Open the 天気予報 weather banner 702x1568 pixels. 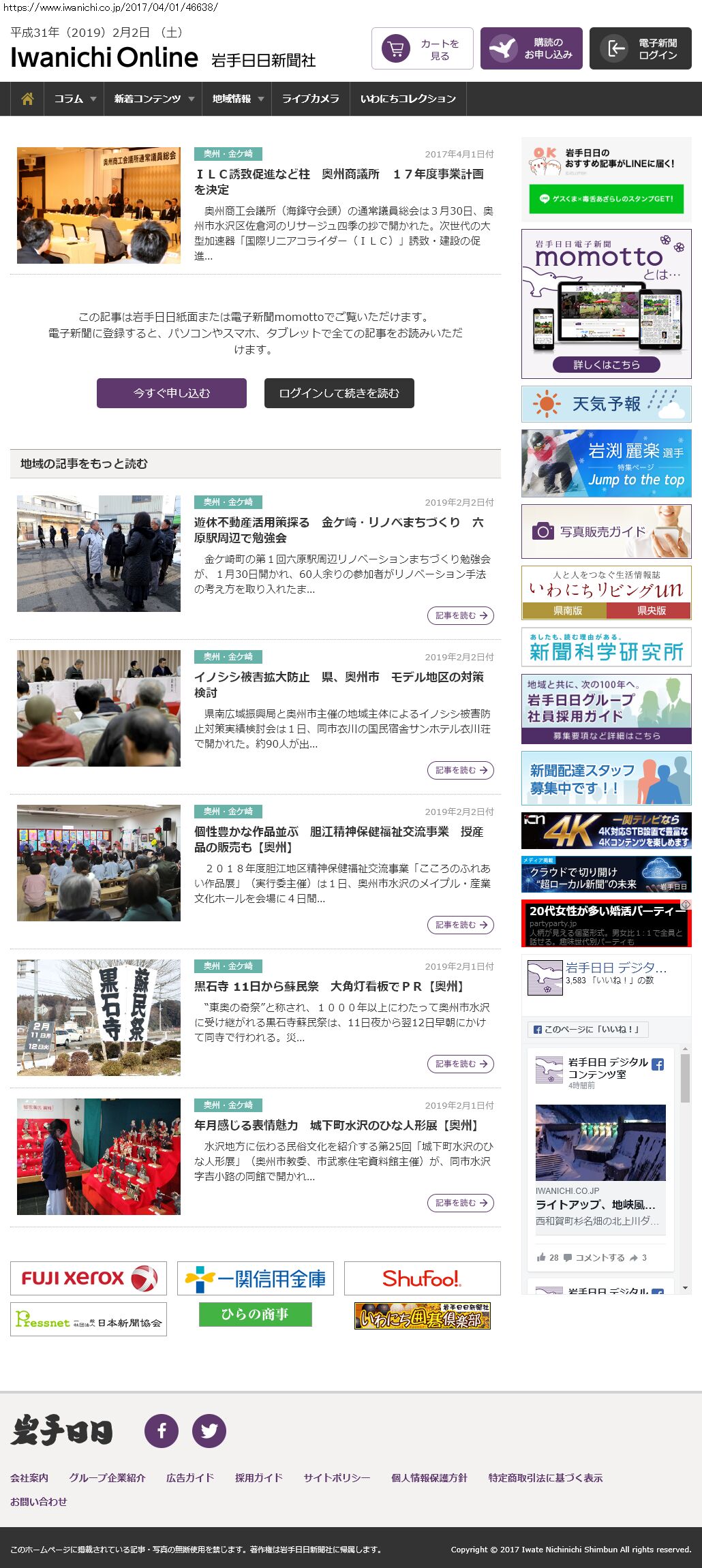[607, 404]
